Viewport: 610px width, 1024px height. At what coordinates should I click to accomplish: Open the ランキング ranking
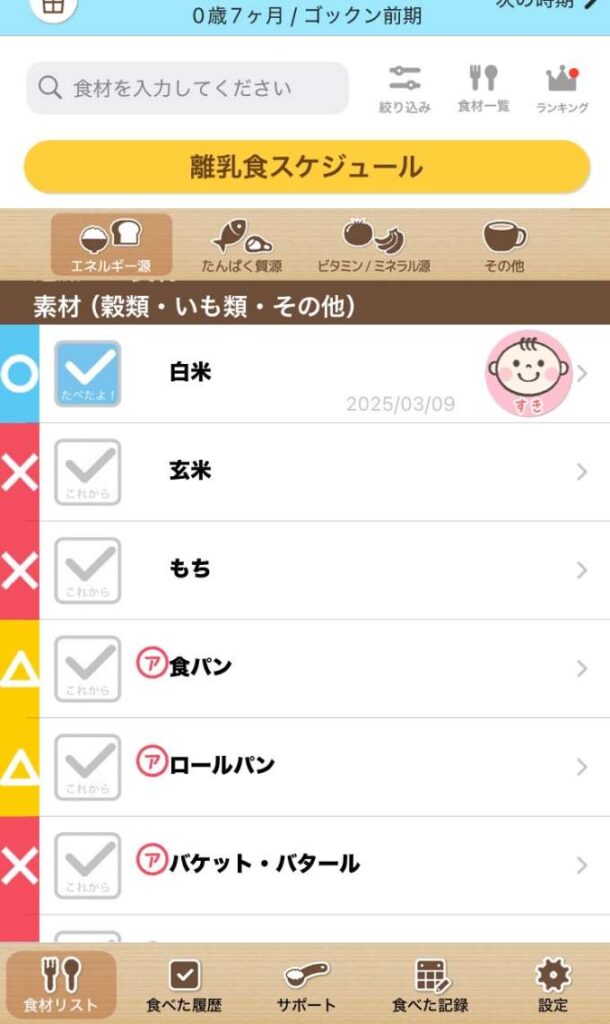coord(562,89)
